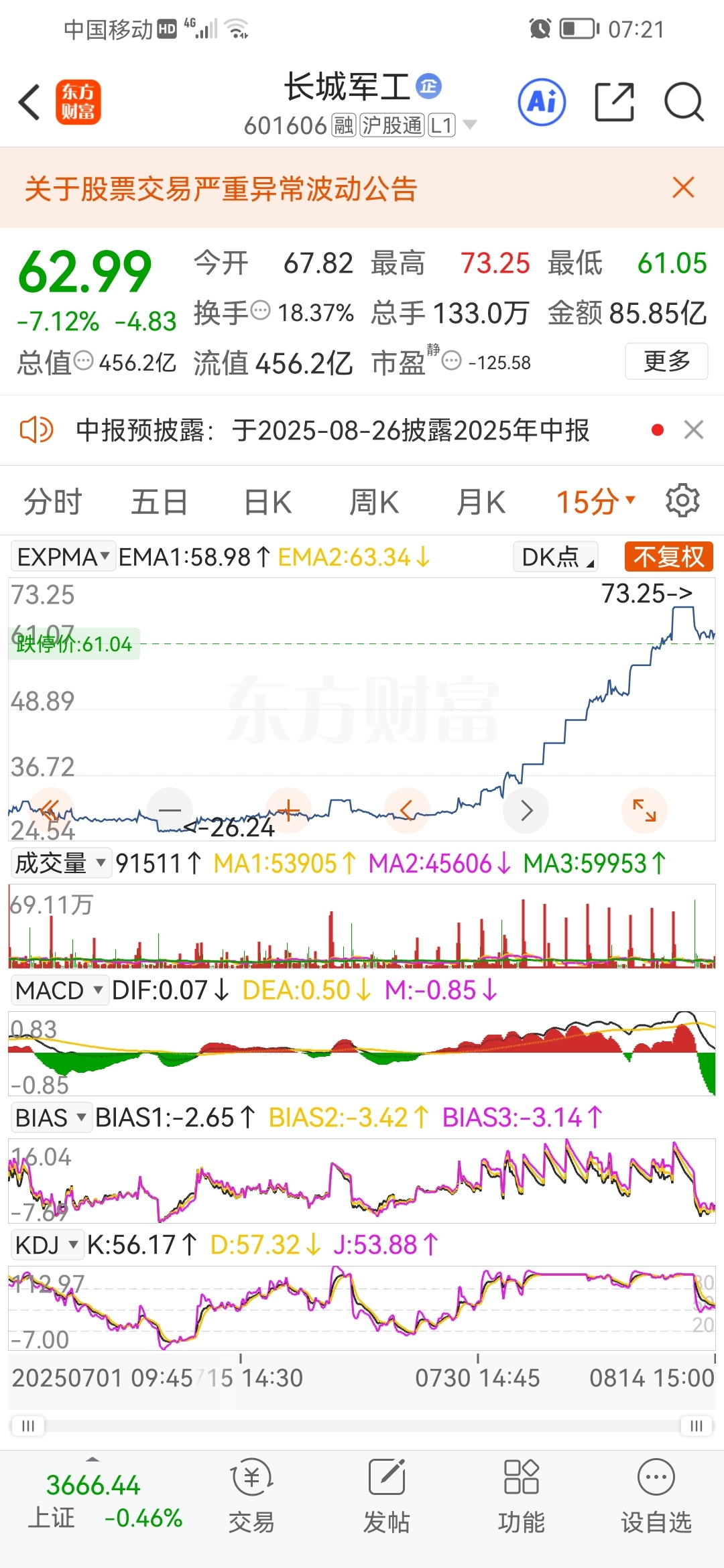Expand the 15分 period dropdown
This screenshot has width=724, height=1568.
(x=595, y=502)
